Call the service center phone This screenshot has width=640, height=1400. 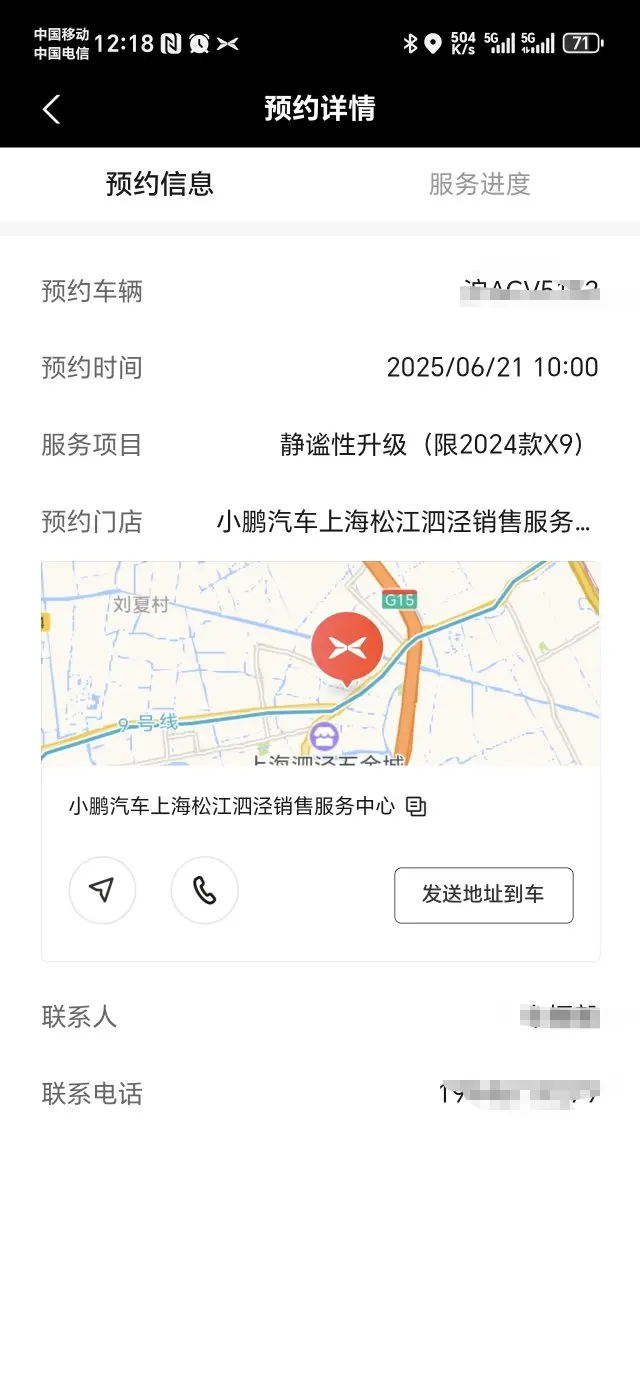coord(204,890)
